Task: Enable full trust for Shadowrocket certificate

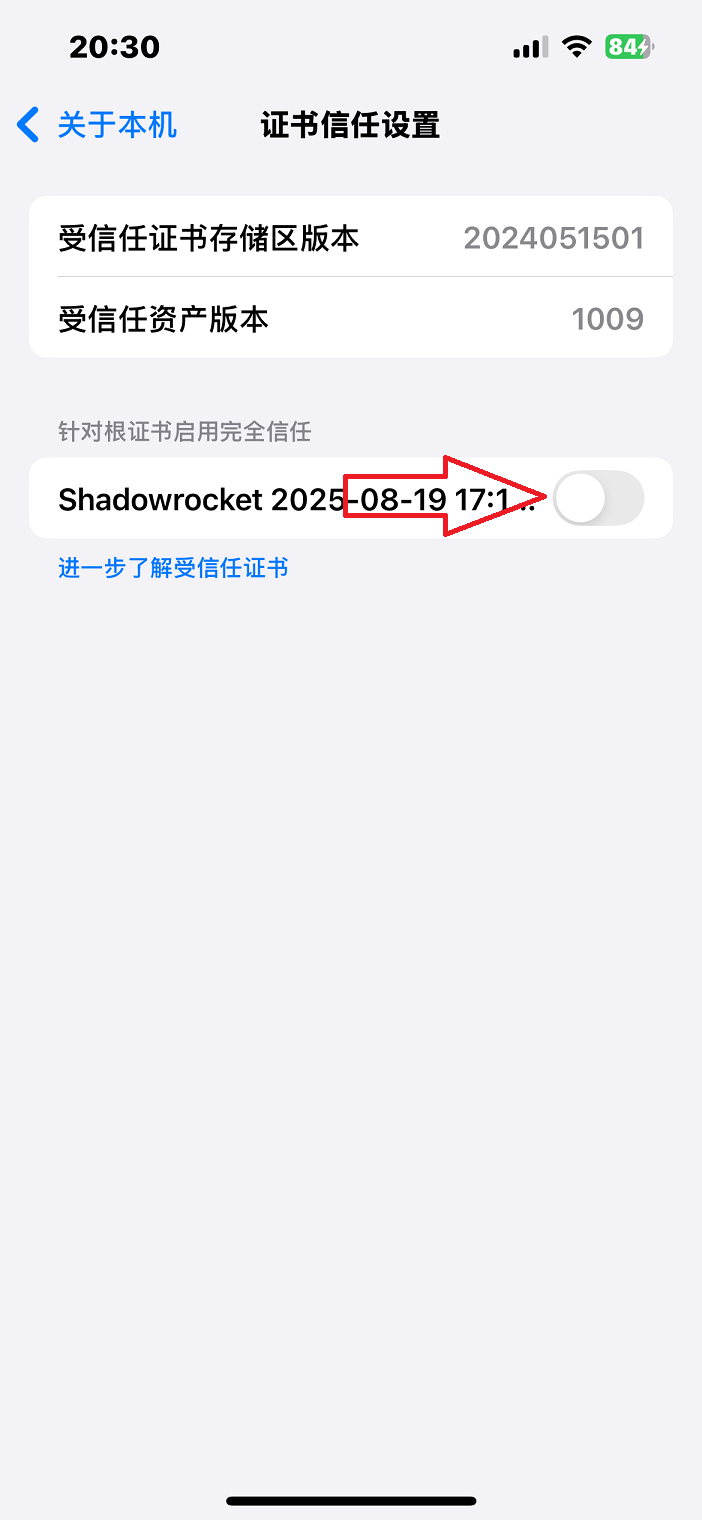Action: coord(598,498)
